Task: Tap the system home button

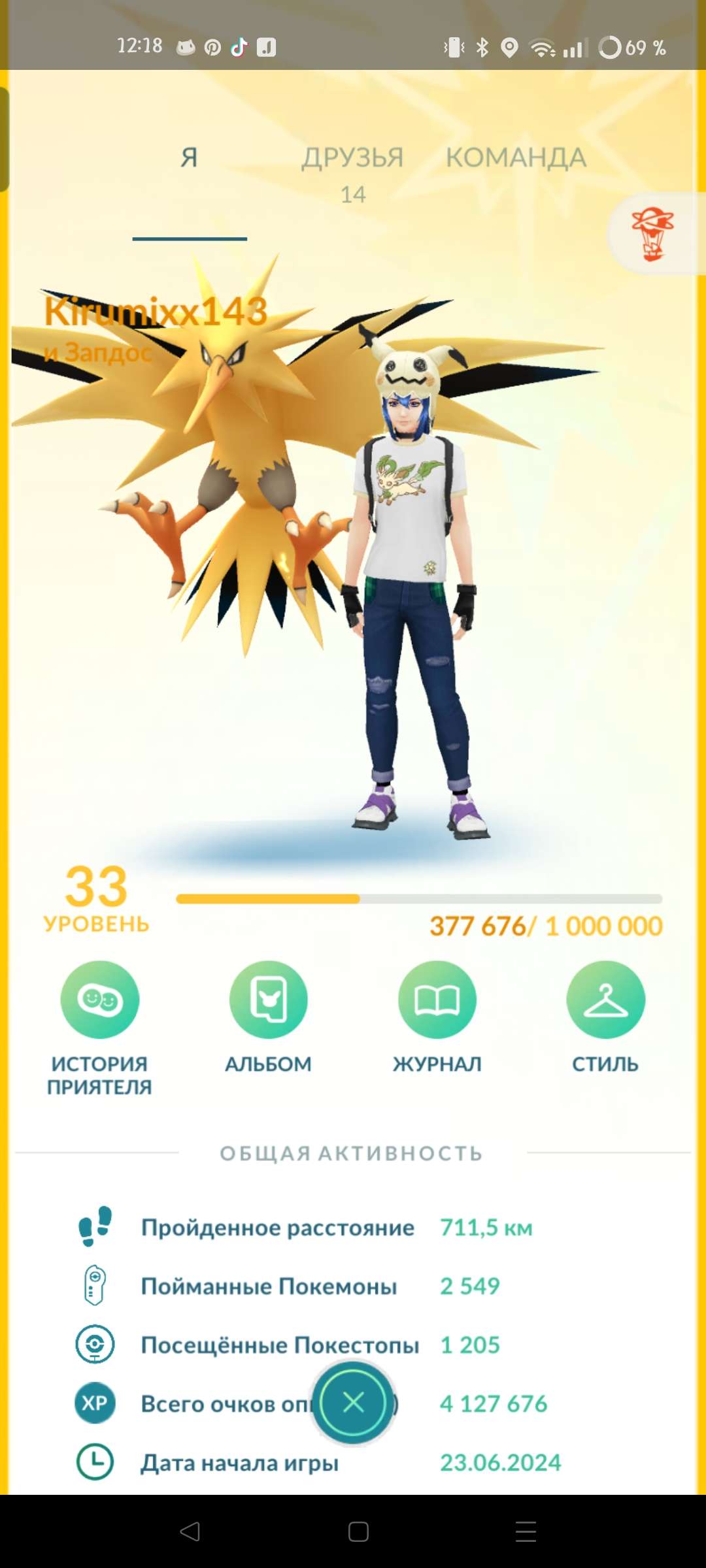Action: tap(358, 1531)
